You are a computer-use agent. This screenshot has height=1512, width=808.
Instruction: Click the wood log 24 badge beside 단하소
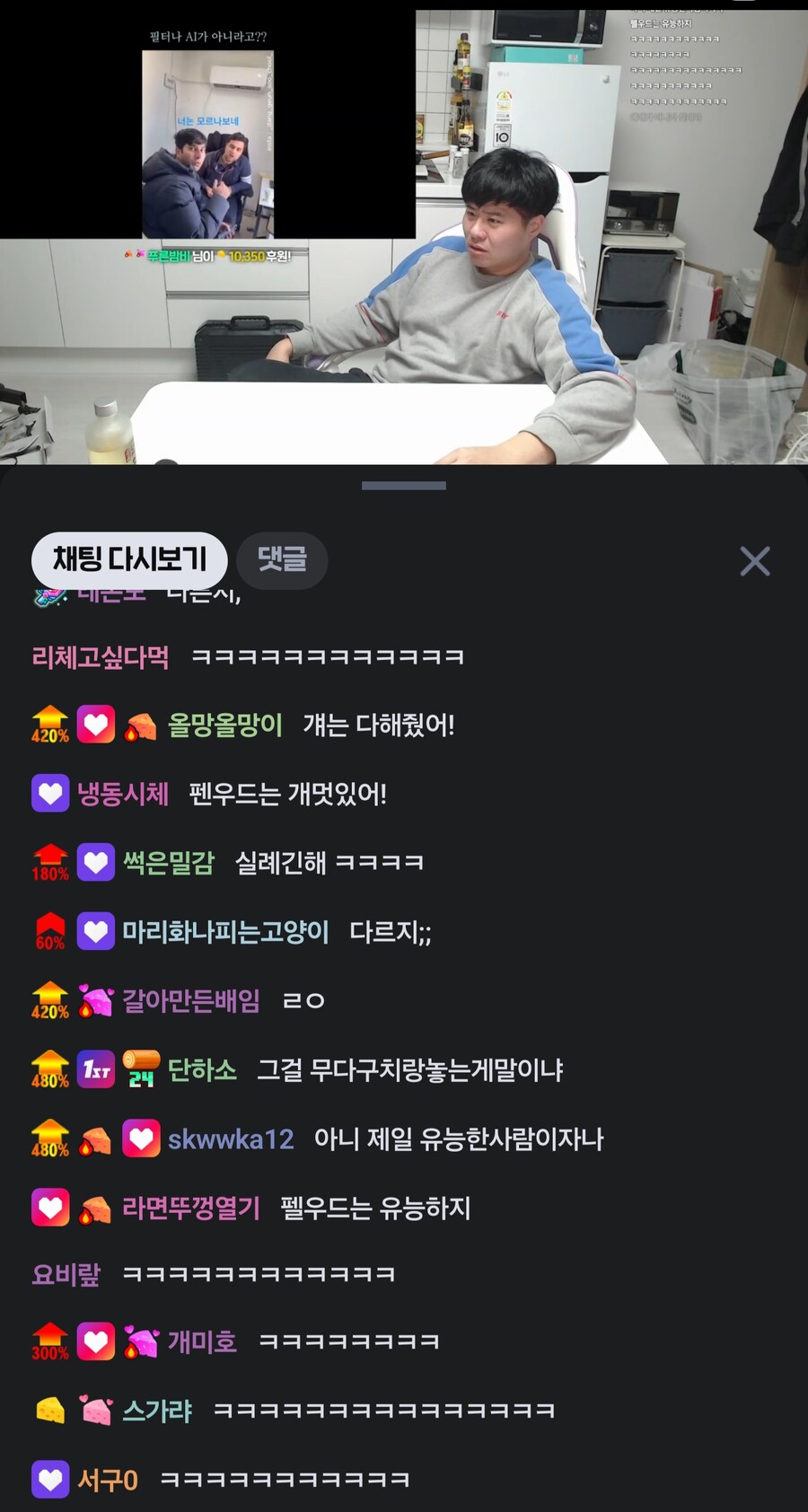[x=144, y=1069]
